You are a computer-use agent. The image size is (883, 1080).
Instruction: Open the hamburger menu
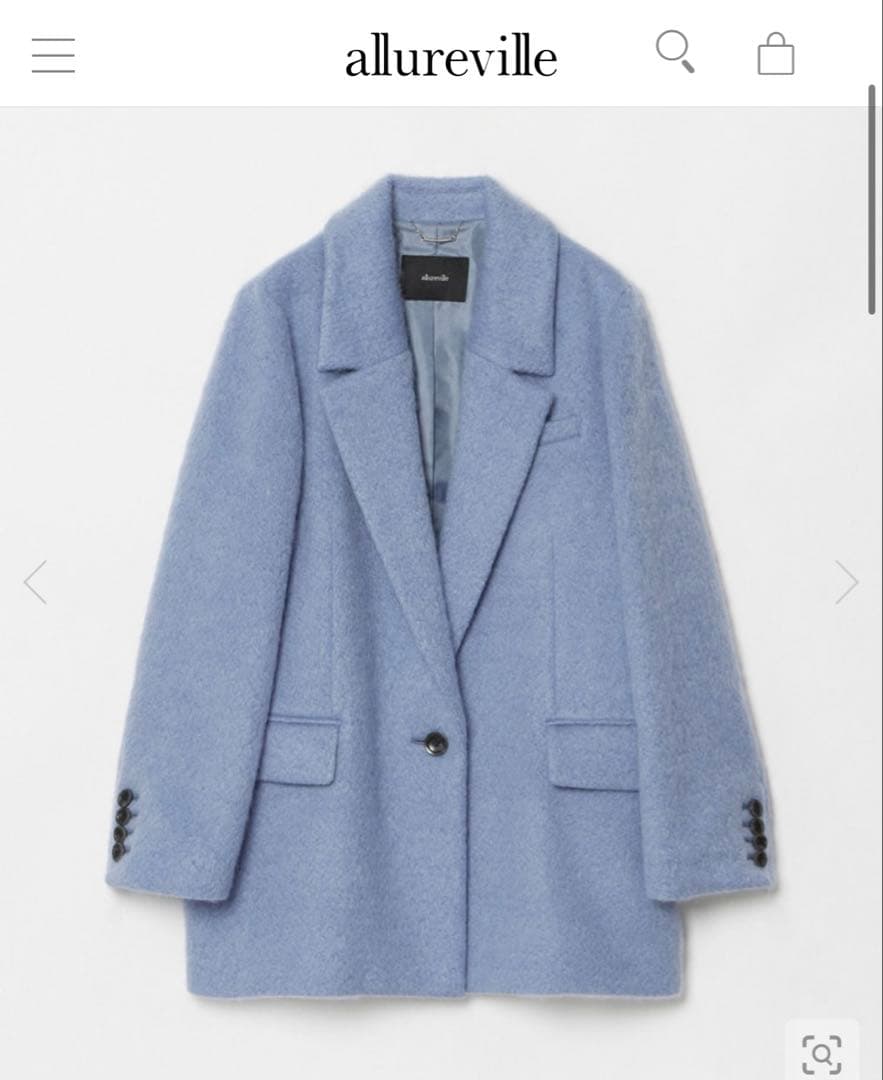(x=53, y=55)
